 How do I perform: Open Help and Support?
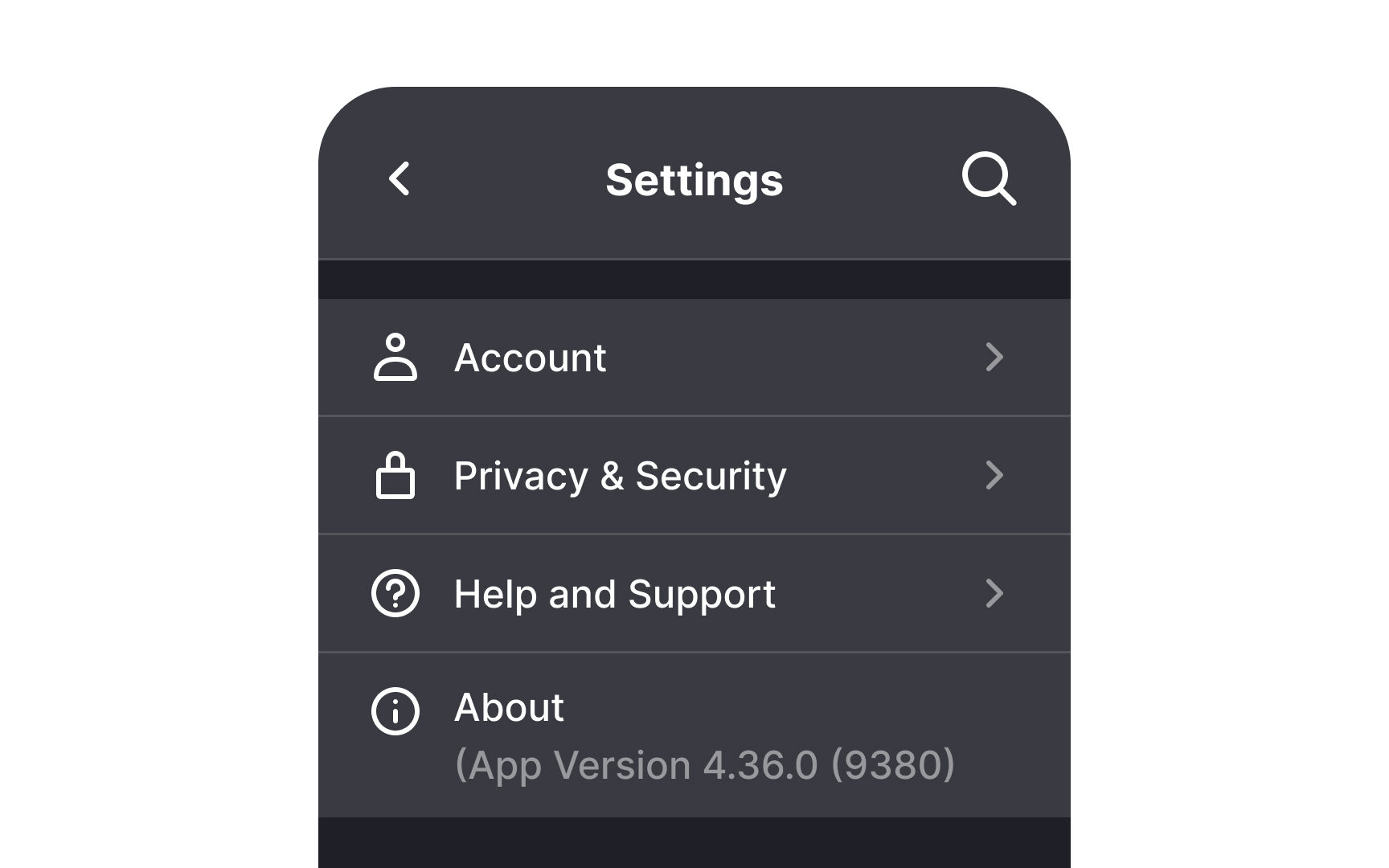(x=693, y=594)
